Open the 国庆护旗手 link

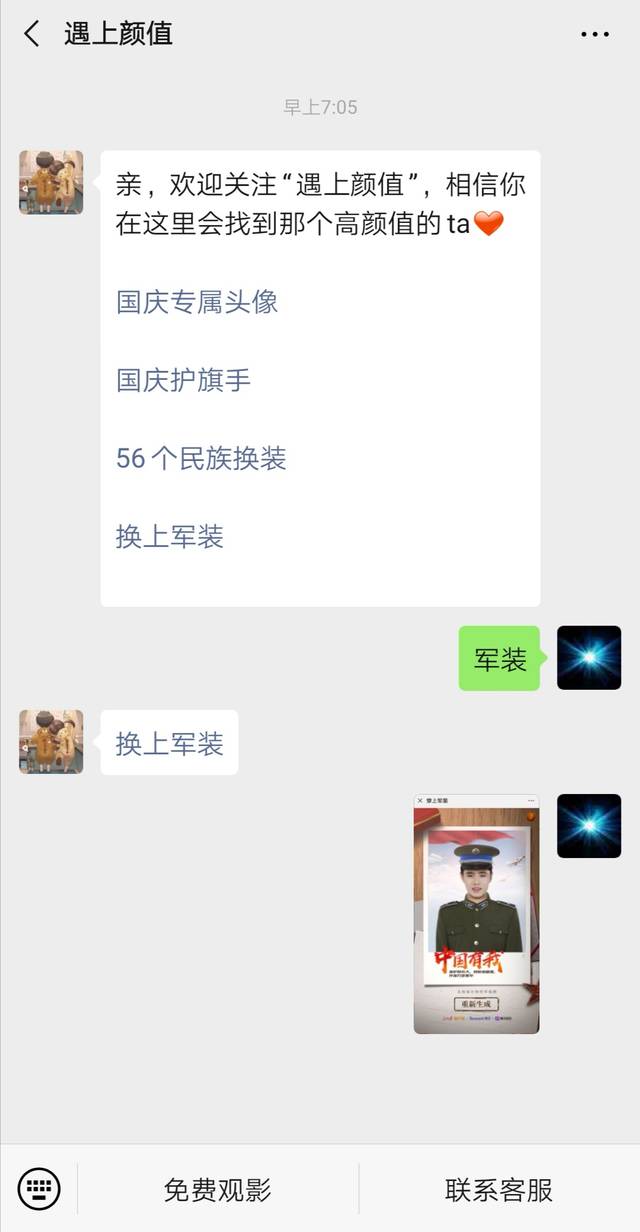coord(184,380)
